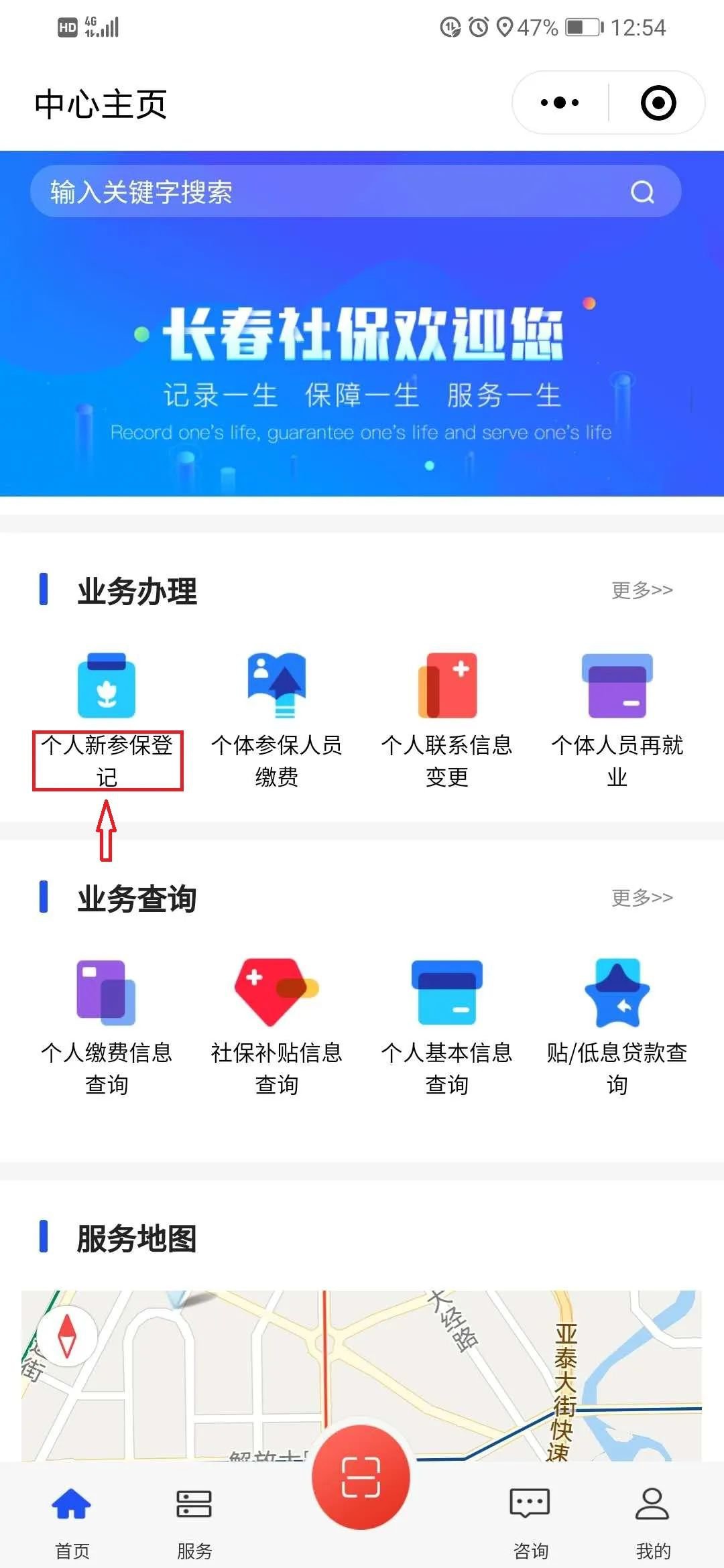View more under 业务办理
The height and width of the screenshot is (1568, 724).
[642, 590]
